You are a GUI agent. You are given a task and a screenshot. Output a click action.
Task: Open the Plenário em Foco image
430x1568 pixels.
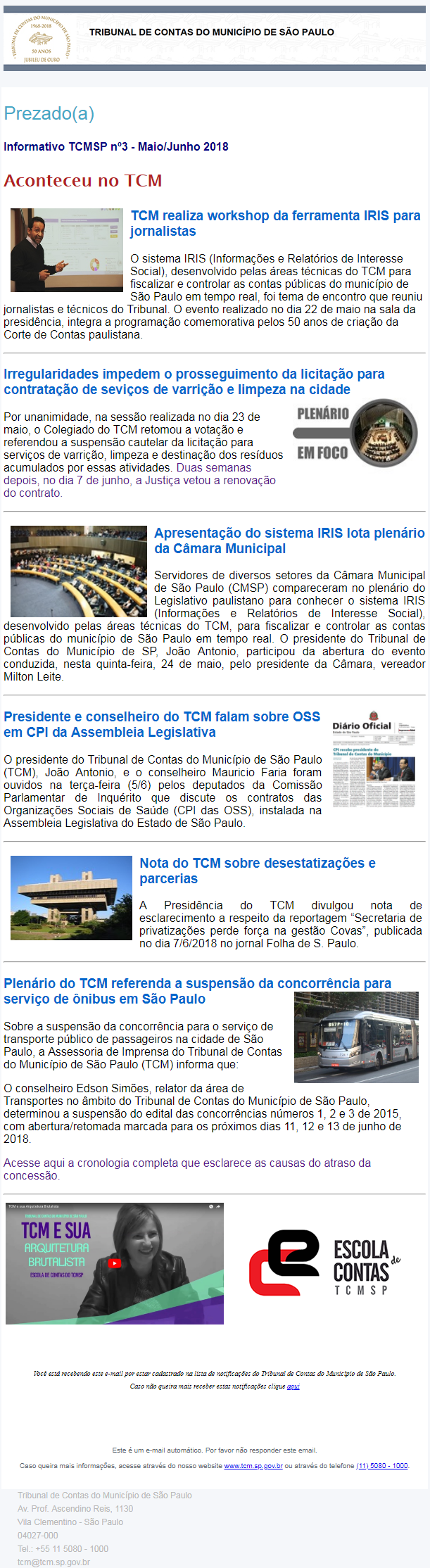(355, 433)
